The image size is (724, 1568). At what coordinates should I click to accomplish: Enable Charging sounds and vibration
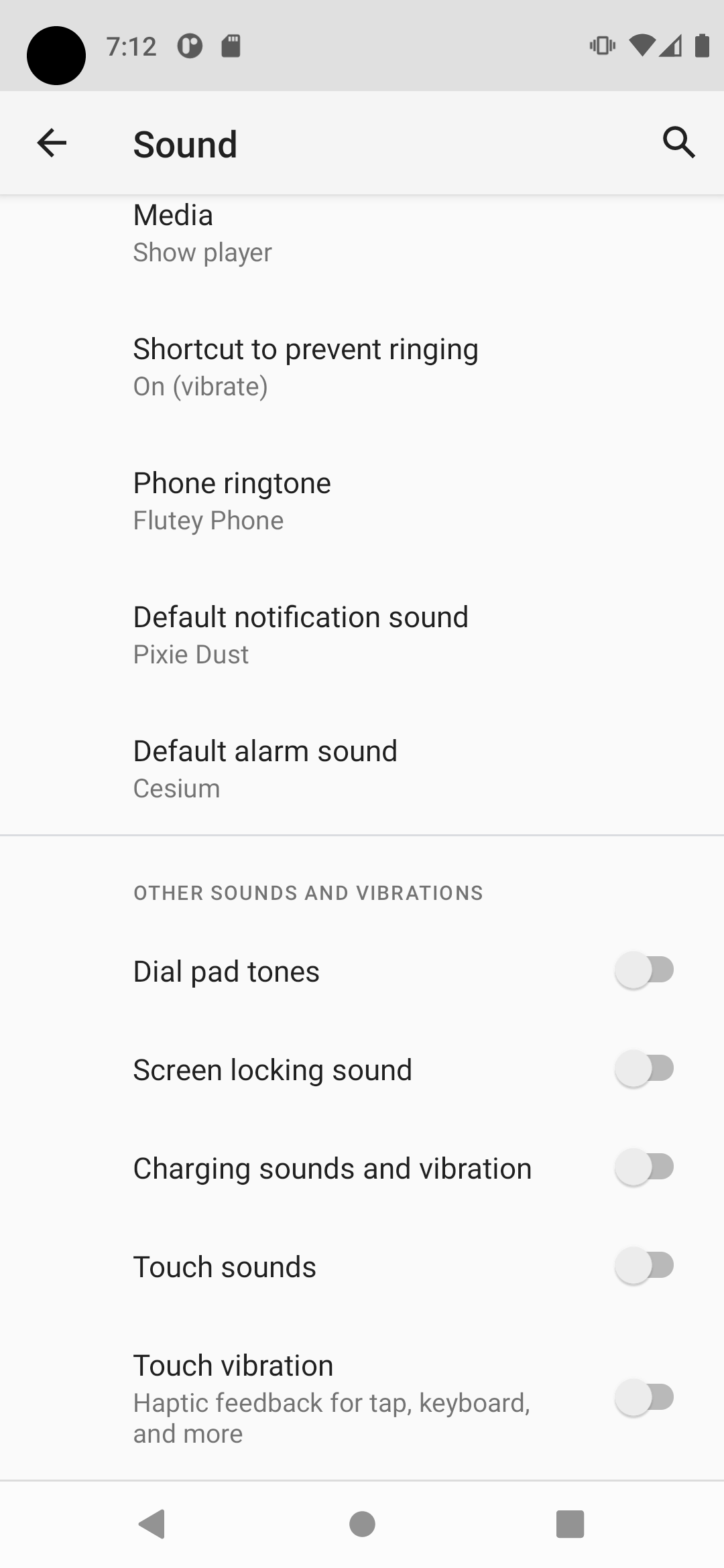point(645,1167)
